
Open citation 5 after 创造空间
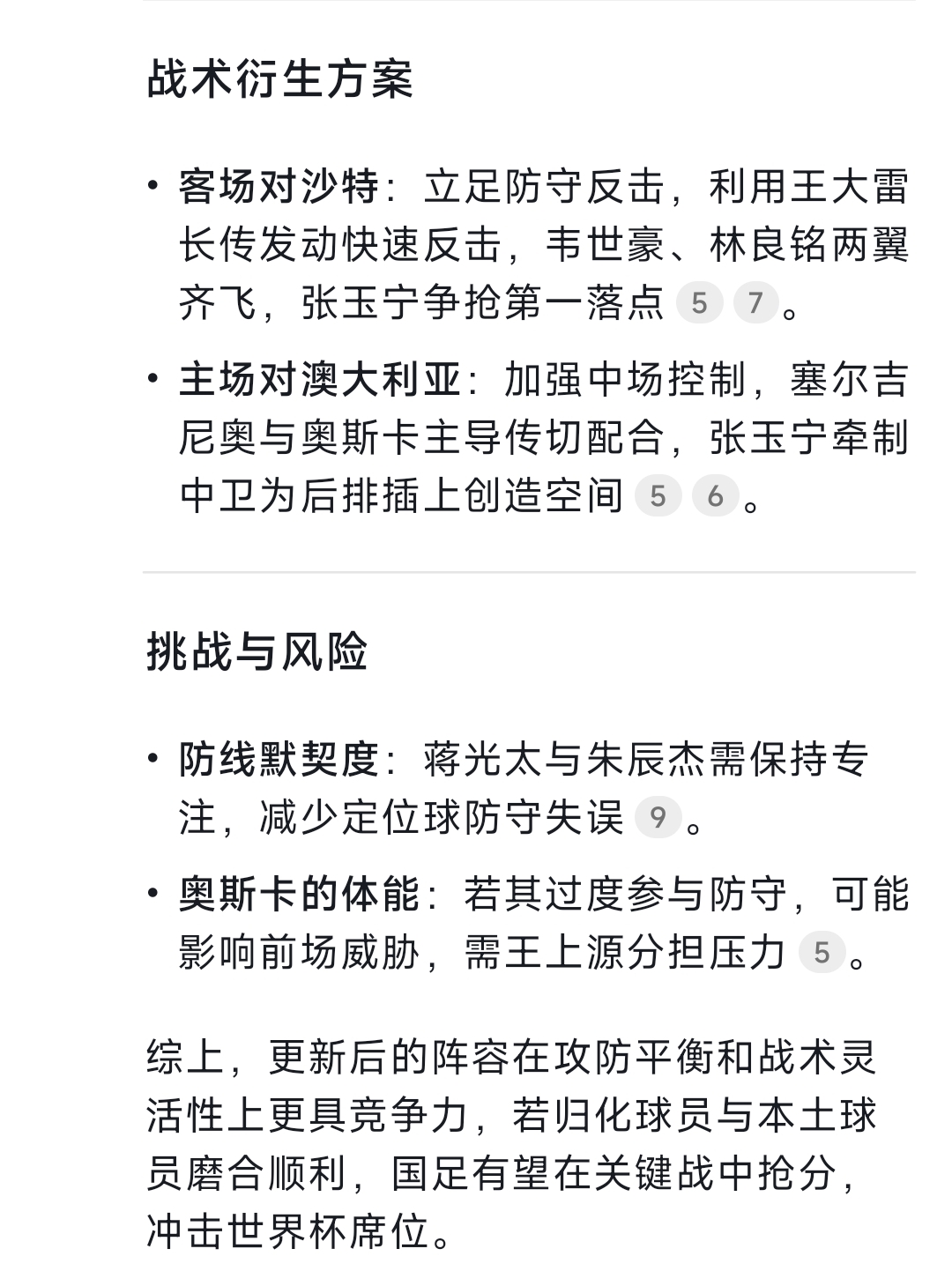pyautogui.click(x=658, y=496)
